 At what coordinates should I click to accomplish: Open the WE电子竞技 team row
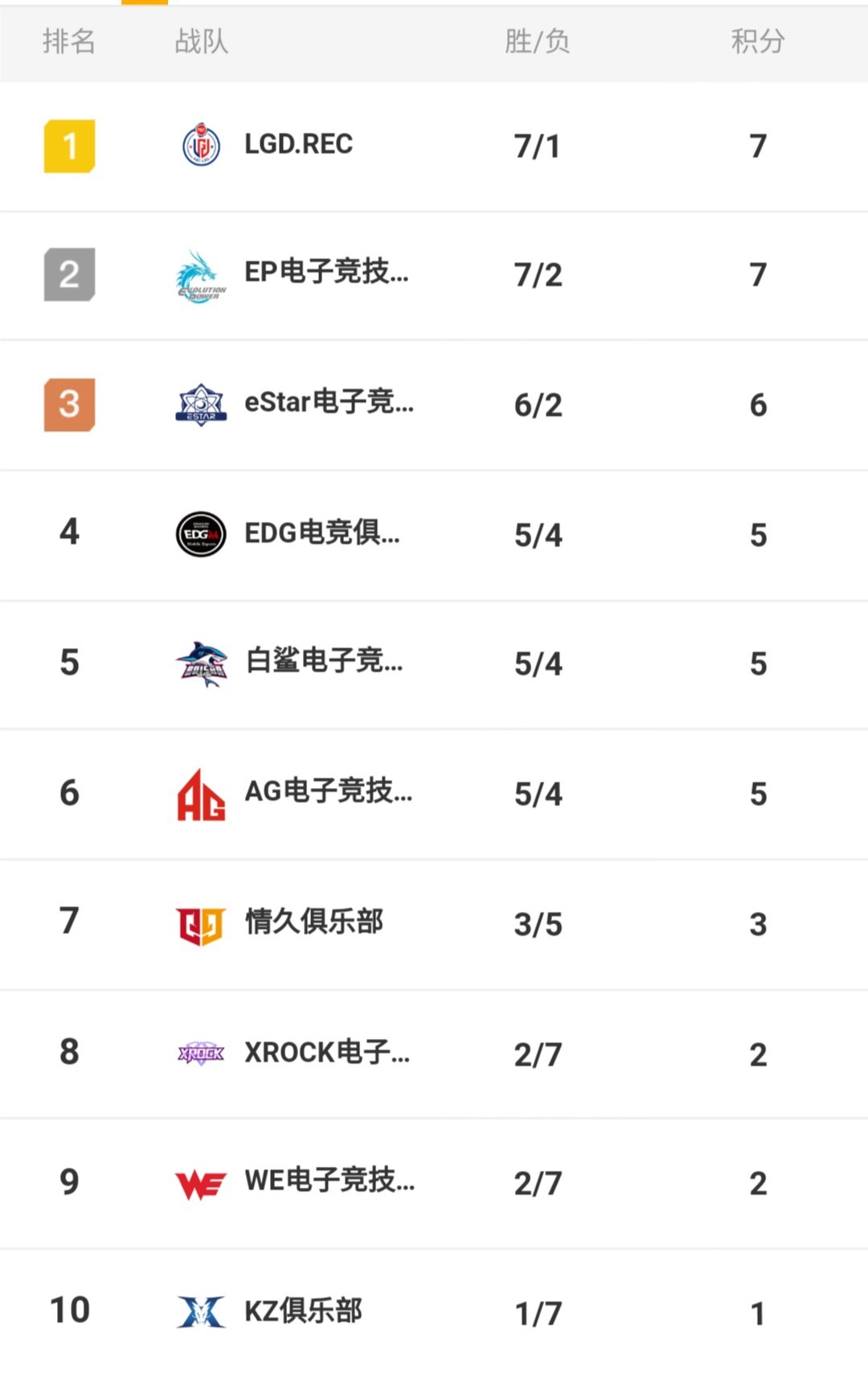coord(329,1181)
